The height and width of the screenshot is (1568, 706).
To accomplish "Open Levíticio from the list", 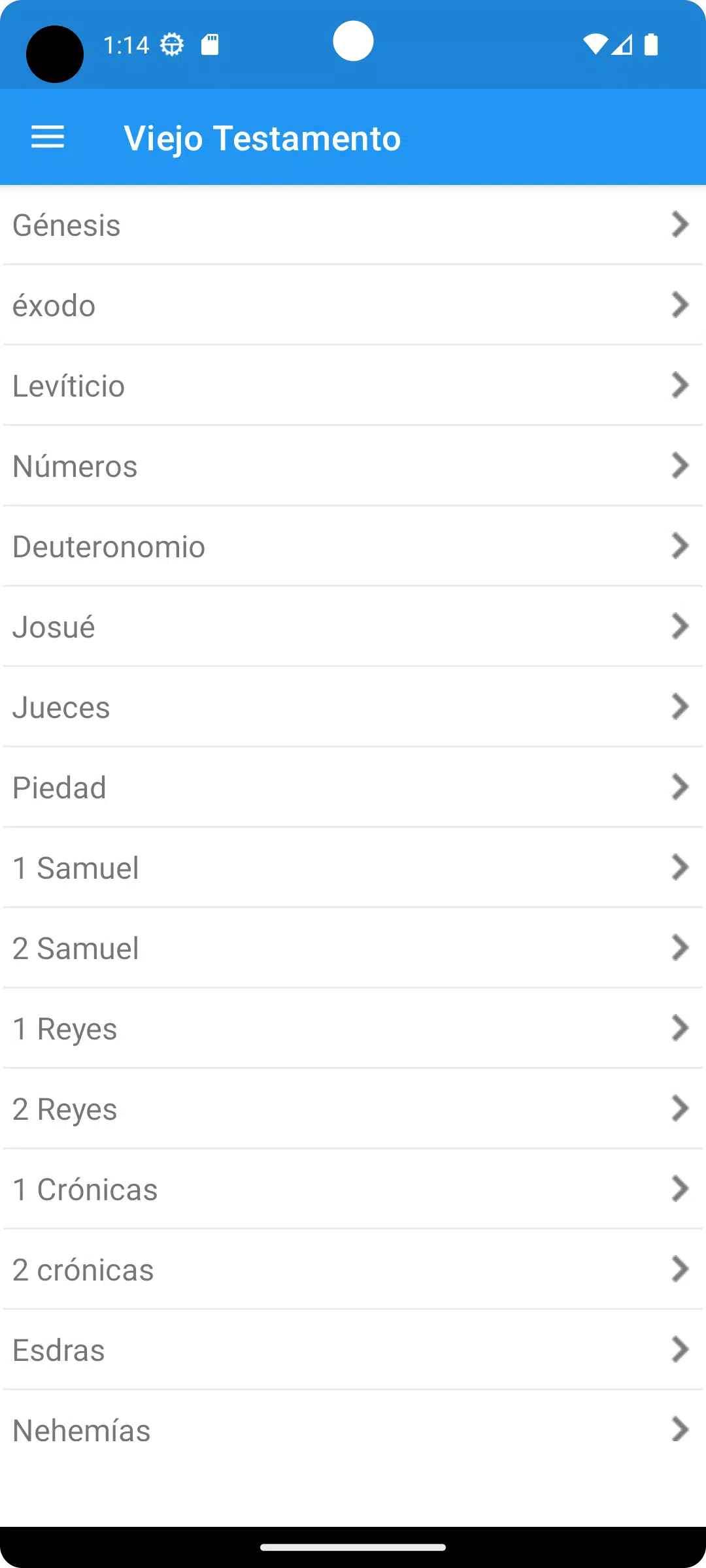I will tap(353, 385).
